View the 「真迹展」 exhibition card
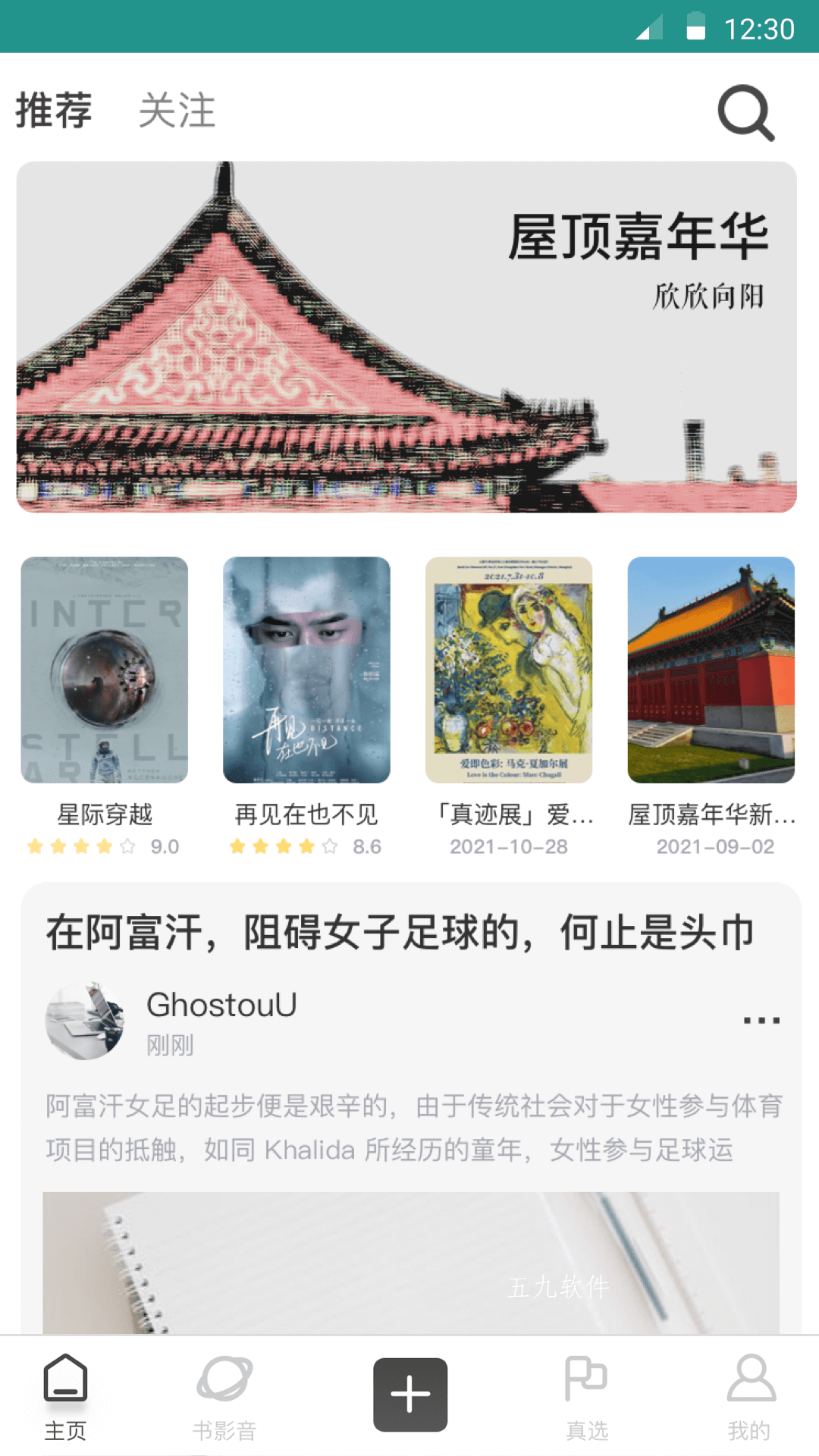 click(509, 707)
